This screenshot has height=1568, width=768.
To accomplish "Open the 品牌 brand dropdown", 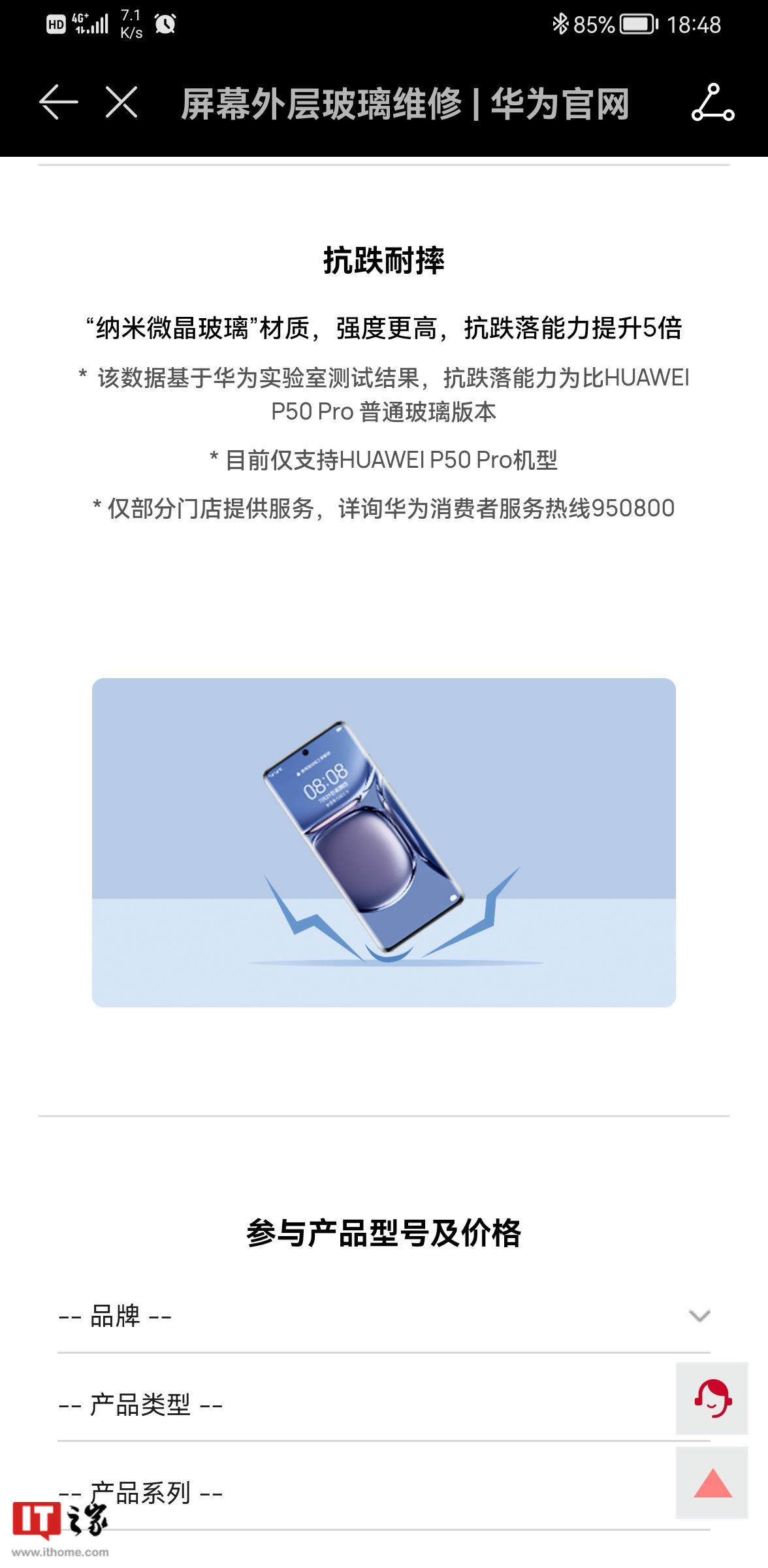I will (383, 1316).
